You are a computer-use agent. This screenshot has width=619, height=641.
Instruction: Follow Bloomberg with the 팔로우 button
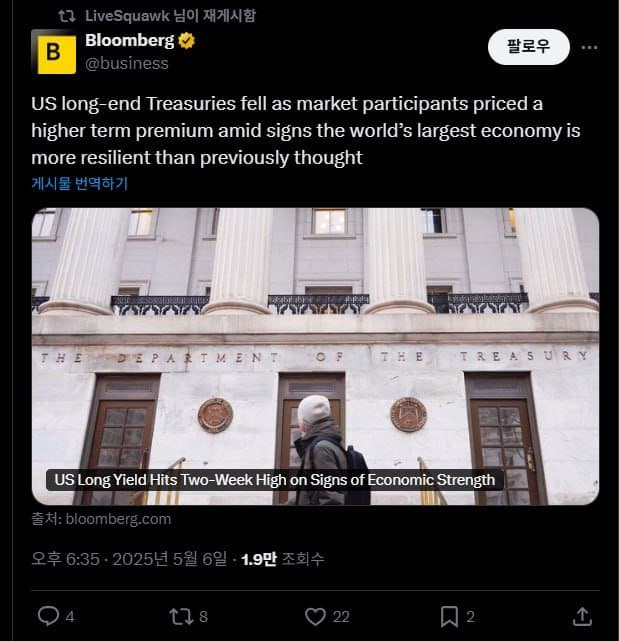tap(528, 47)
